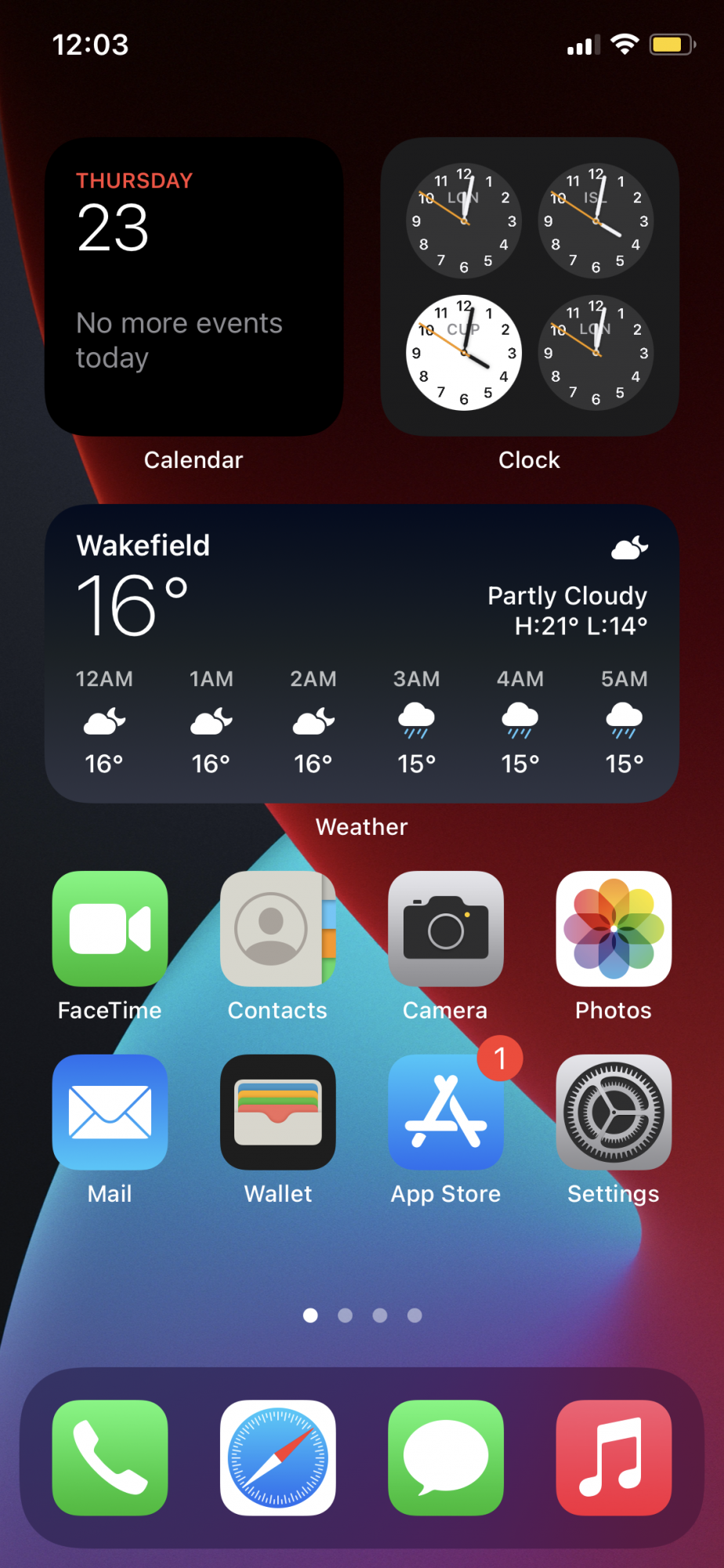Open the Clock widget with world clocks
The width and height of the screenshot is (724, 1568).
click(x=530, y=287)
